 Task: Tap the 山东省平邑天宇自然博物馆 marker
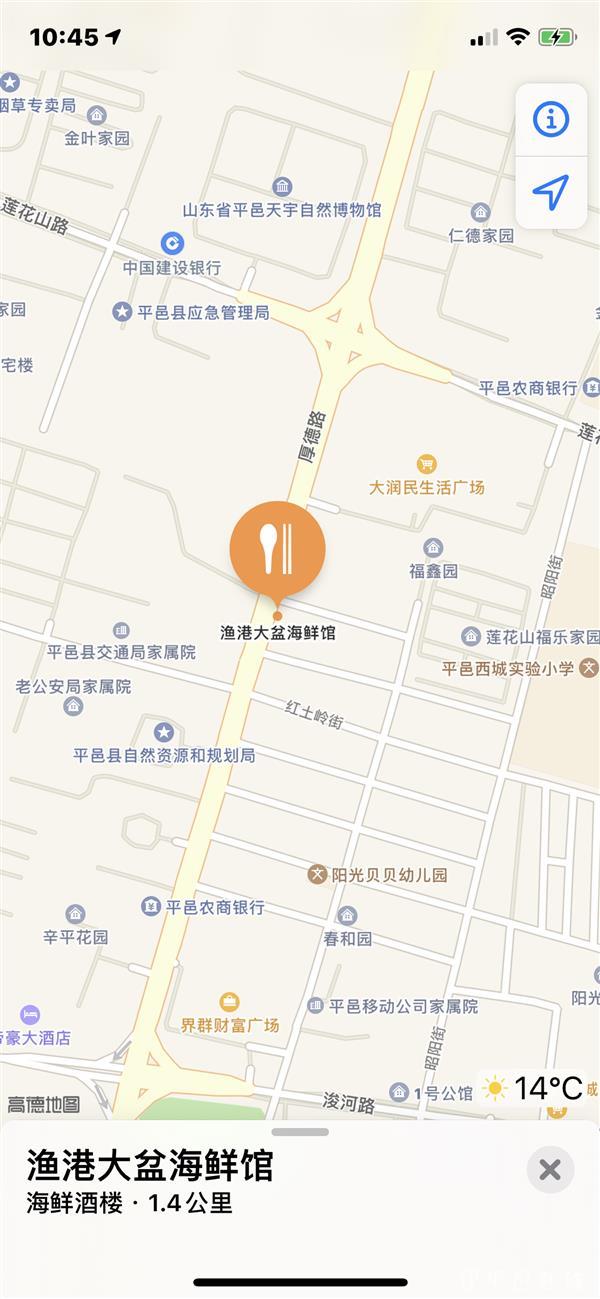pos(282,187)
